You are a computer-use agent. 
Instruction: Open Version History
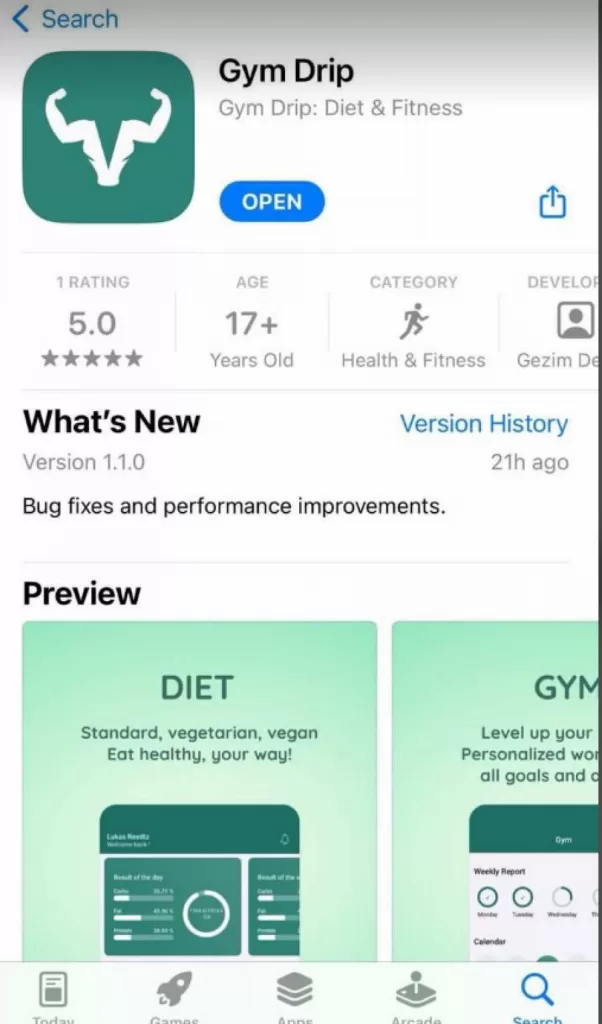pyautogui.click(x=483, y=424)
